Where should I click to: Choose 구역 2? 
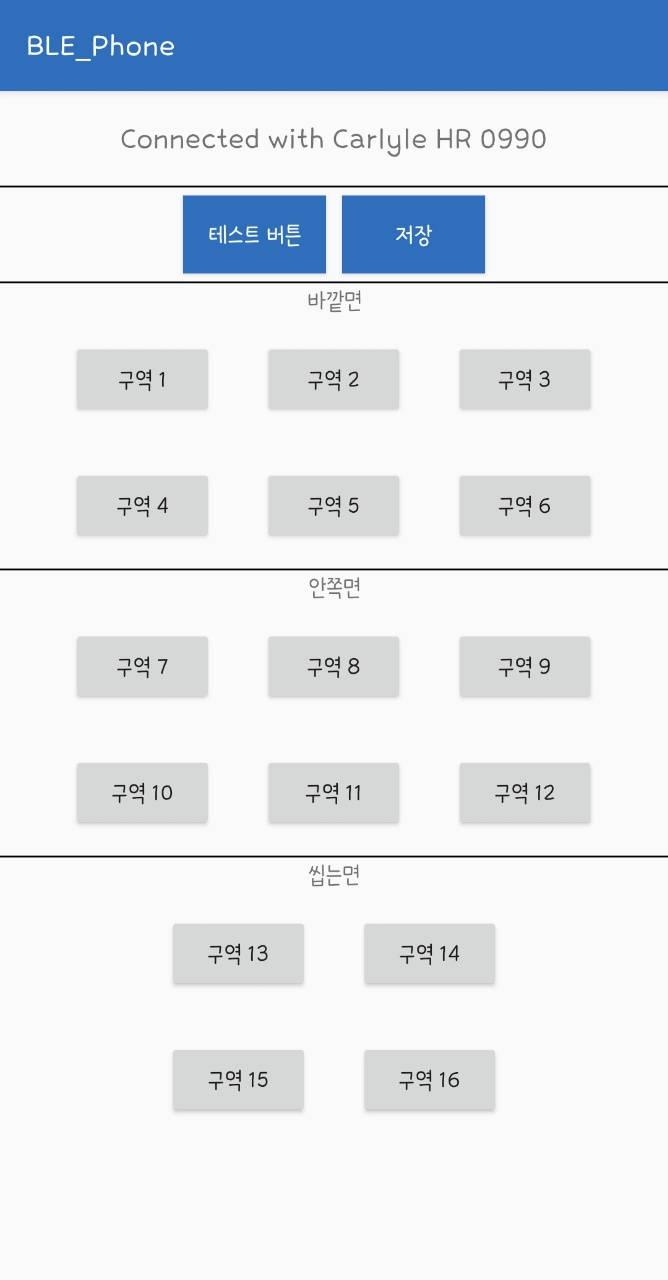(333, 379)
